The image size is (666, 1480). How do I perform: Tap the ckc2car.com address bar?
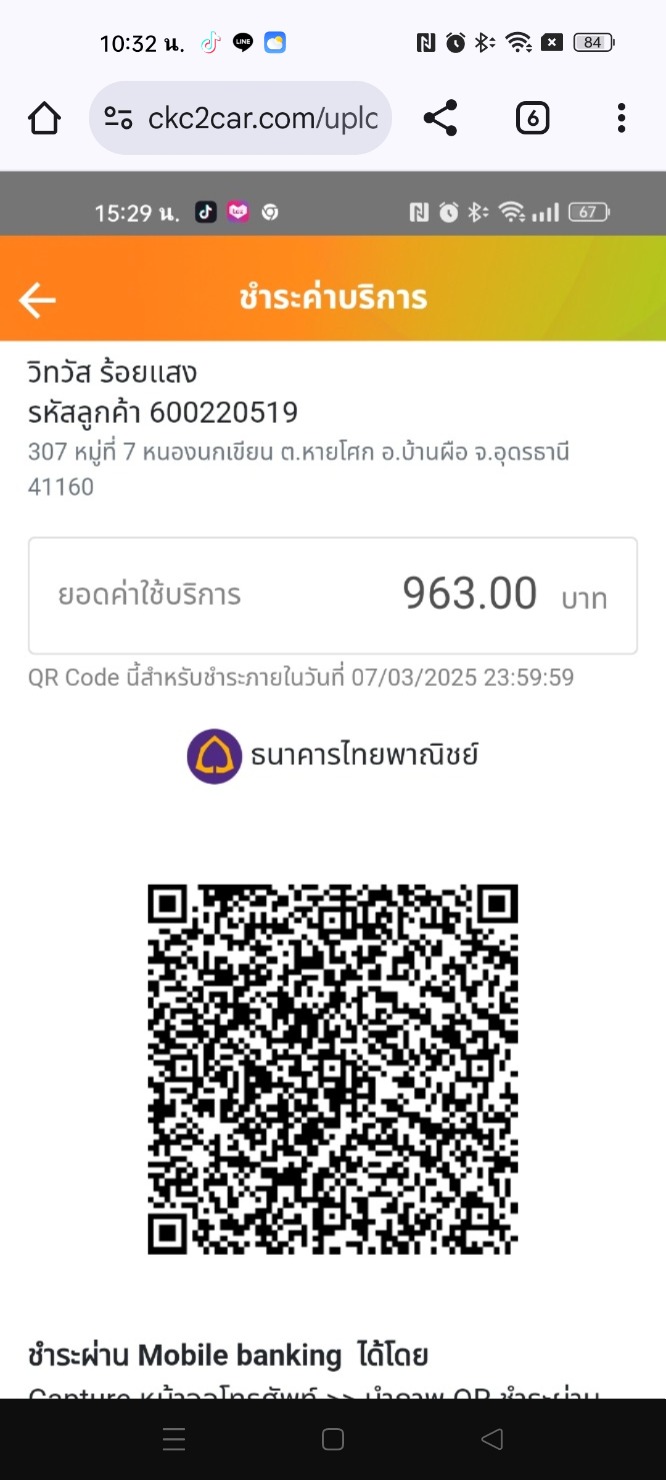(x=262, y=119)
